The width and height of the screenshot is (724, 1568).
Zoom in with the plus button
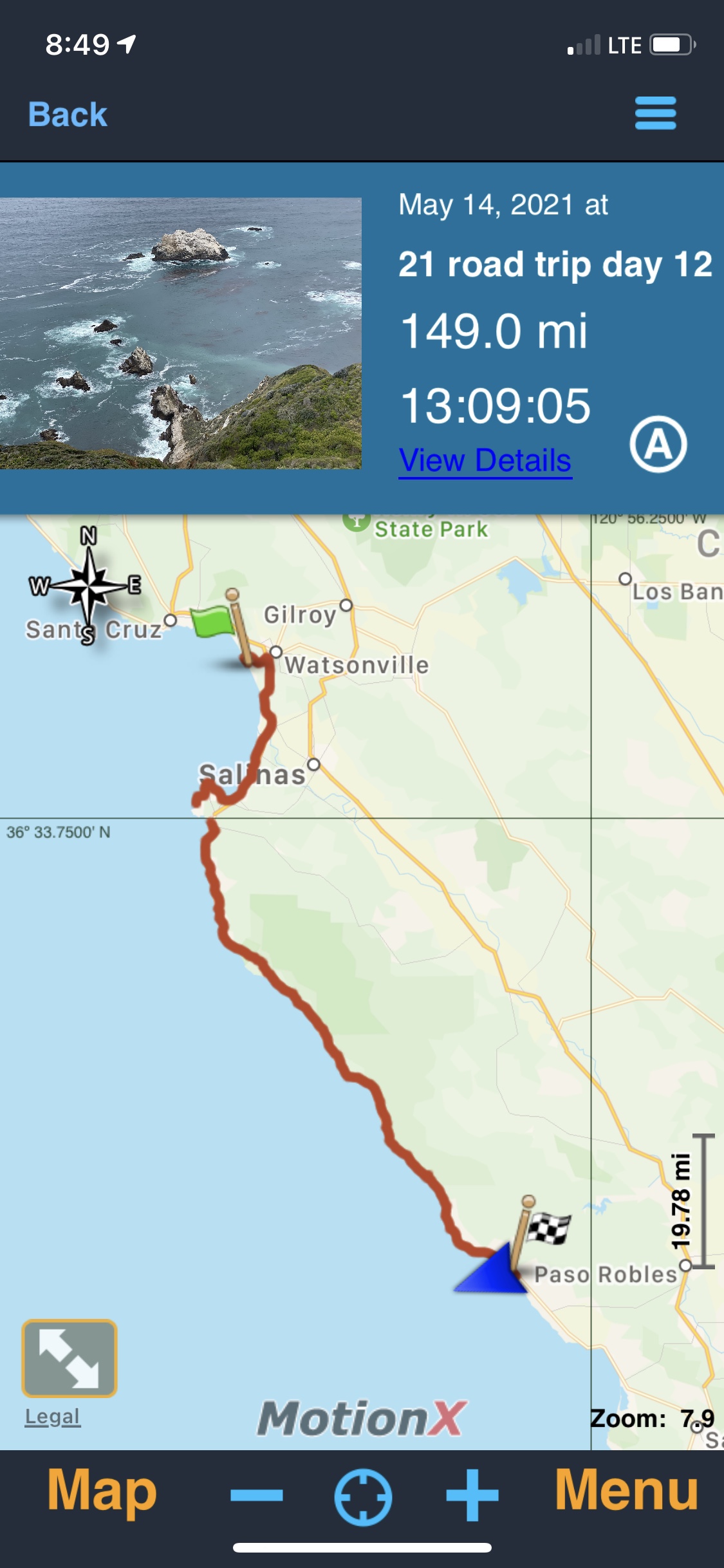(x=472, y=1495)
